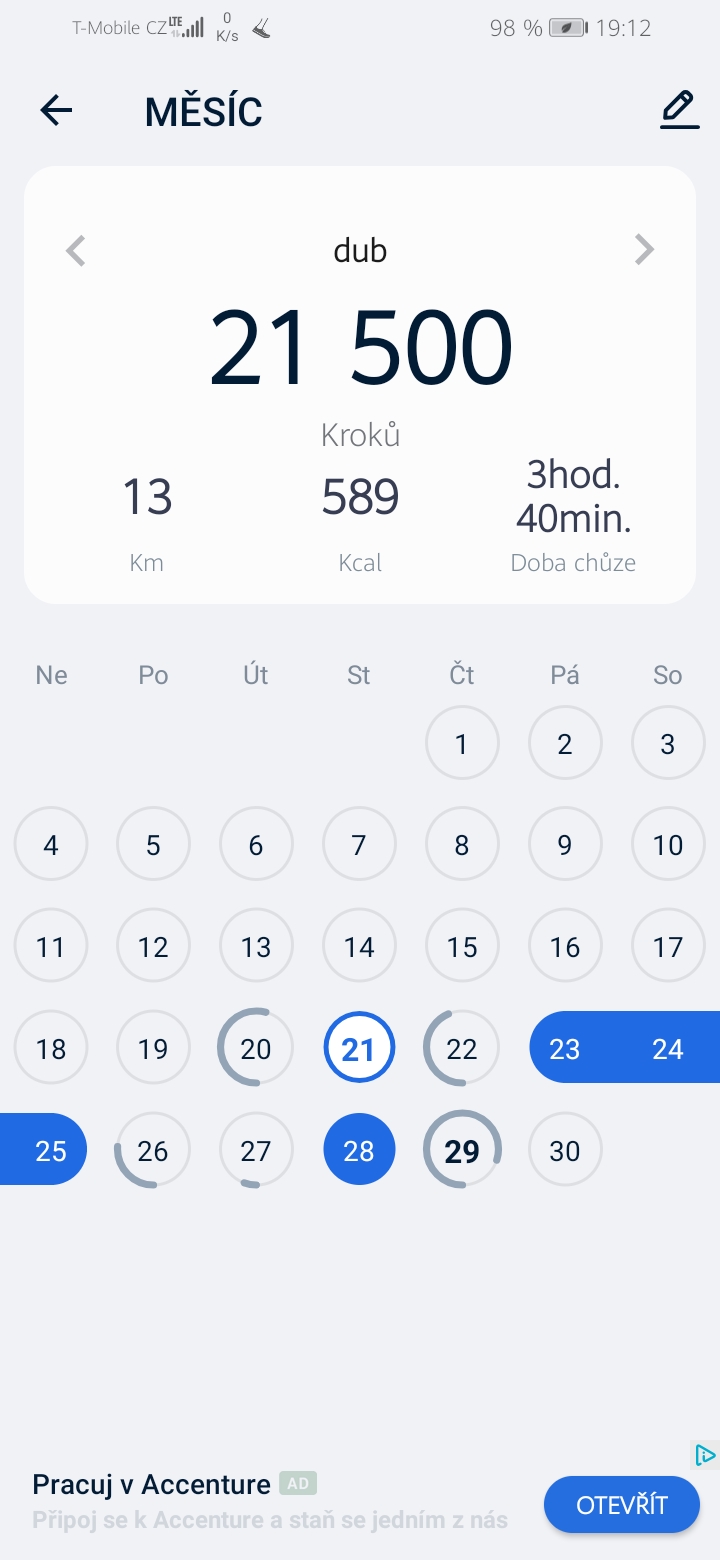Select day 30 in the calendar
720x1560 pixels.
[565, 1151]
